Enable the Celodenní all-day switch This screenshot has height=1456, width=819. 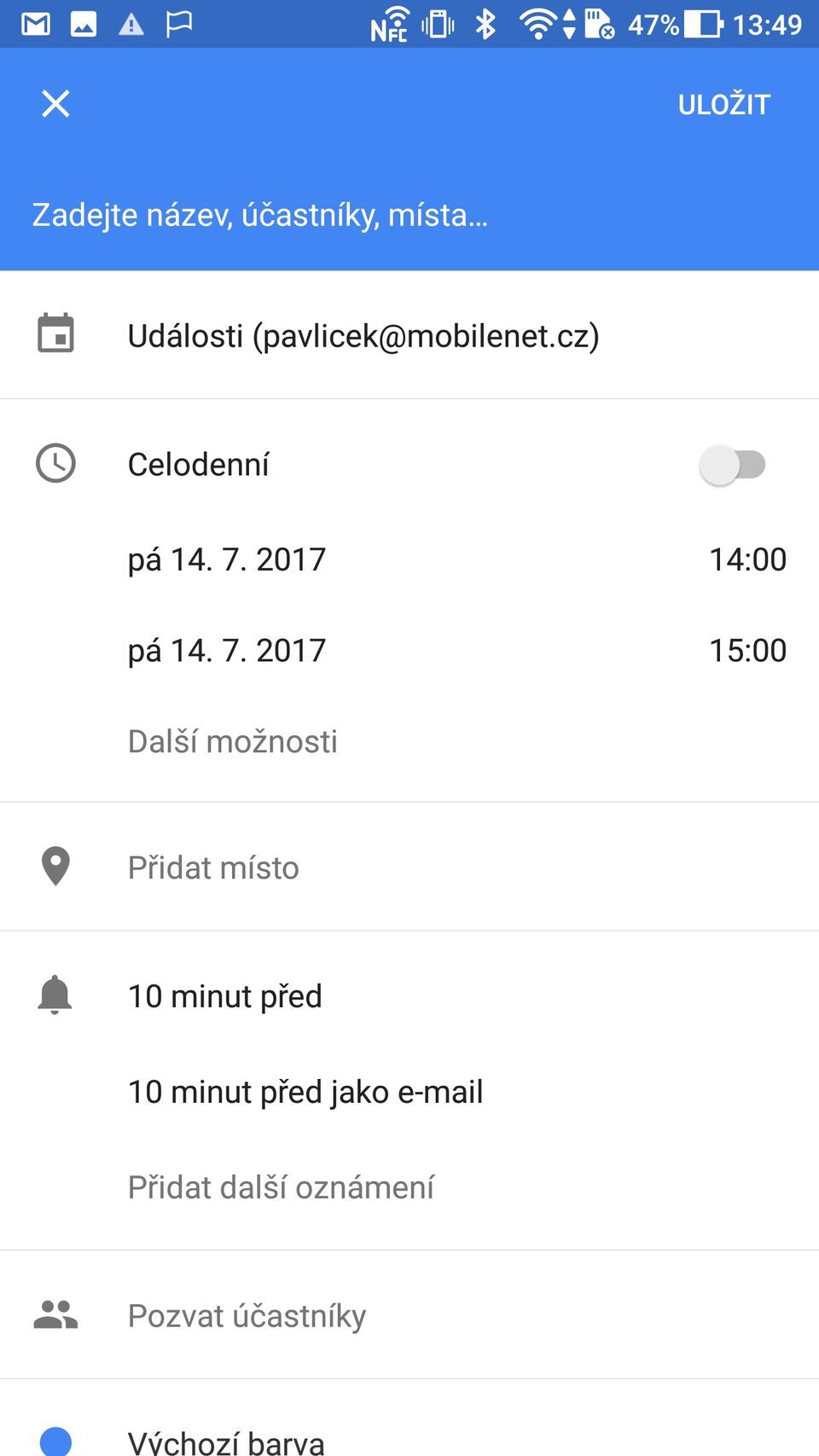click(x=733, y=465)
